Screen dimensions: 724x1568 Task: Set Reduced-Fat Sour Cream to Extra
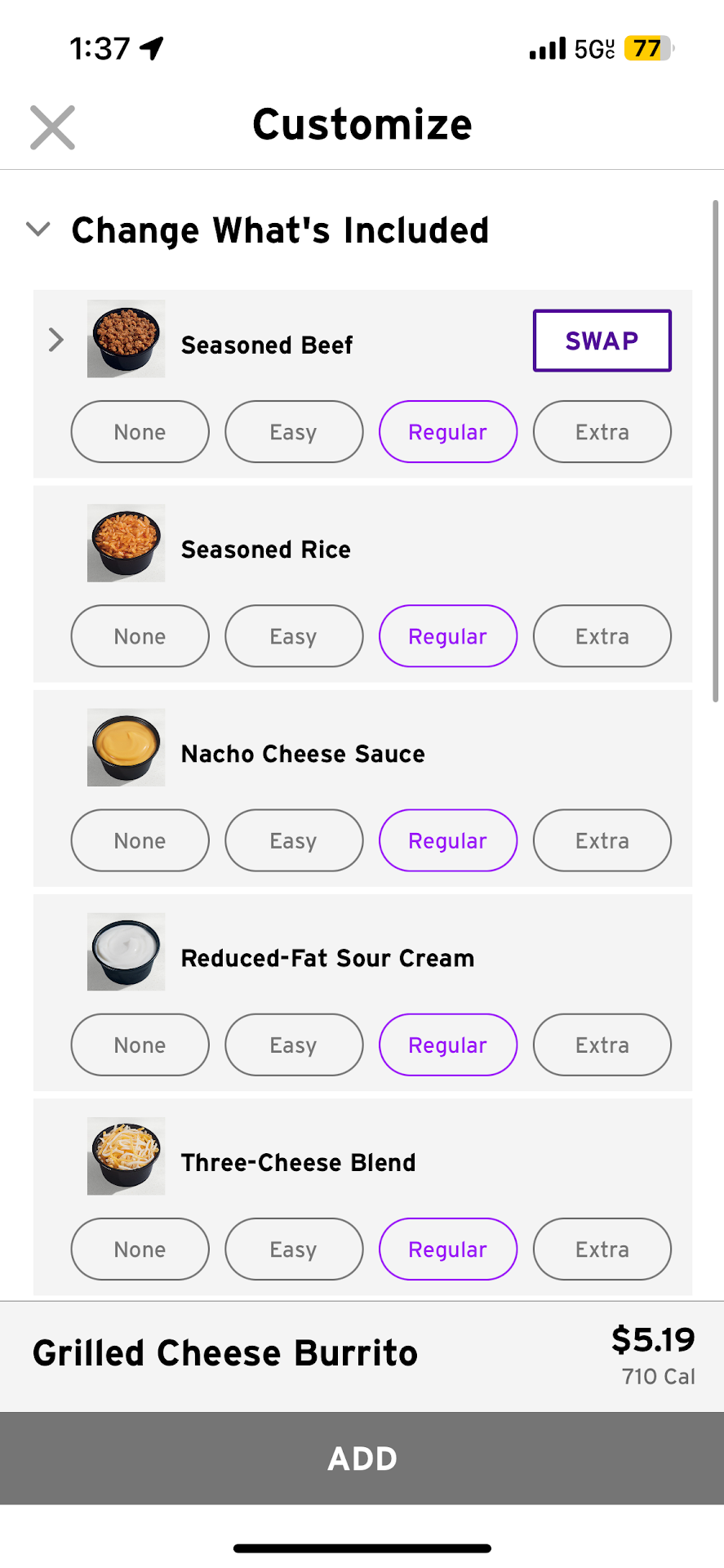pos(602,1045)
